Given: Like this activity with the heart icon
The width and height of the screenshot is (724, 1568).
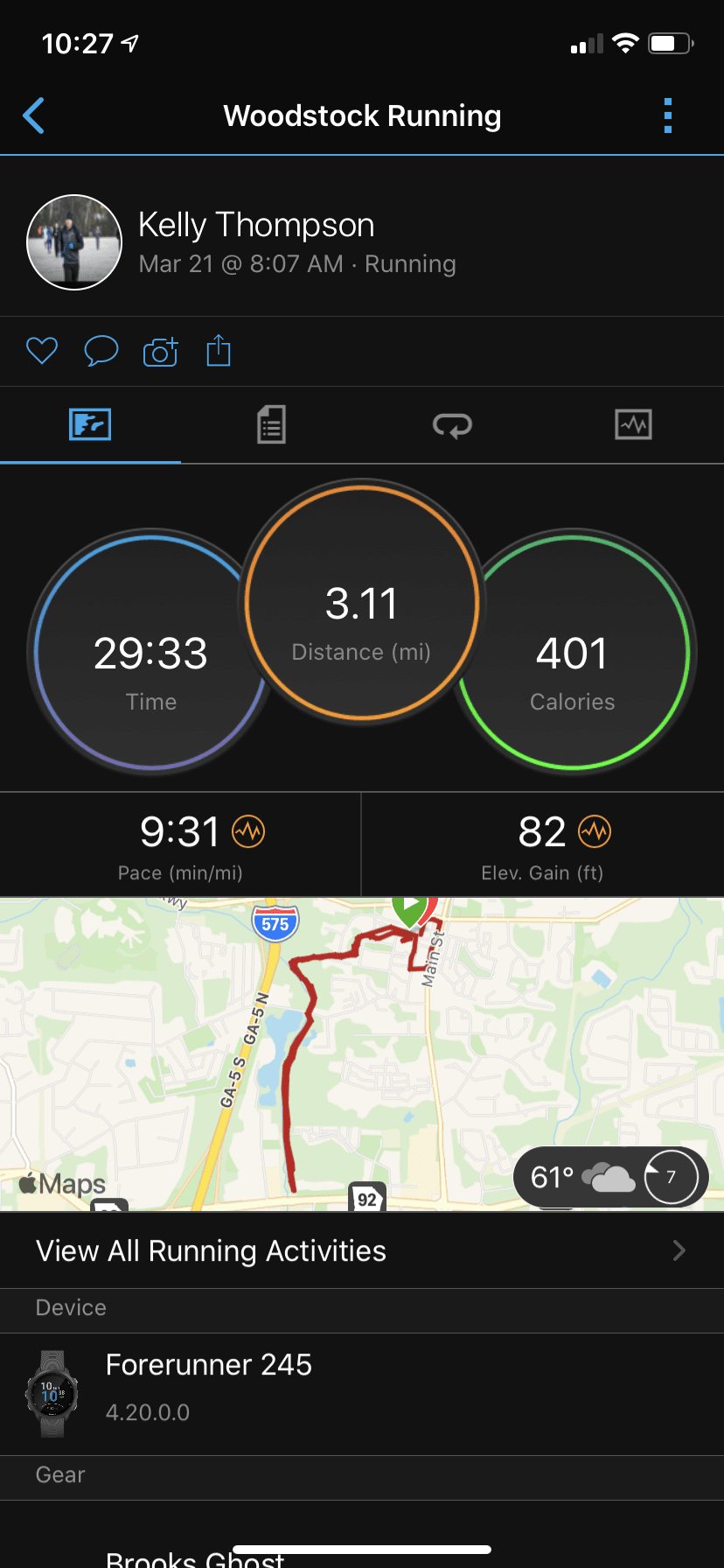Looking at the screenshot, I should (42, 352).
